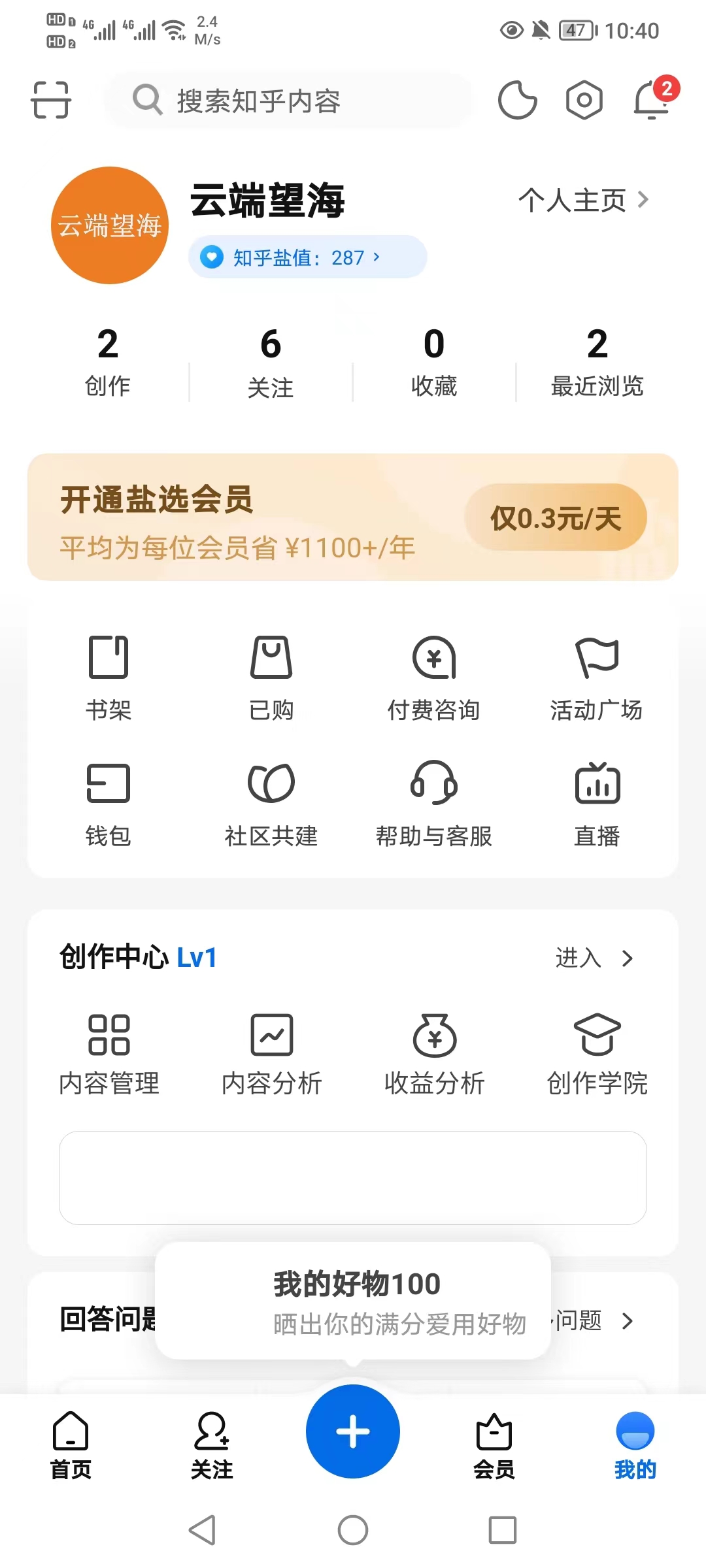Switch to 会员 membership tab

494,1445
